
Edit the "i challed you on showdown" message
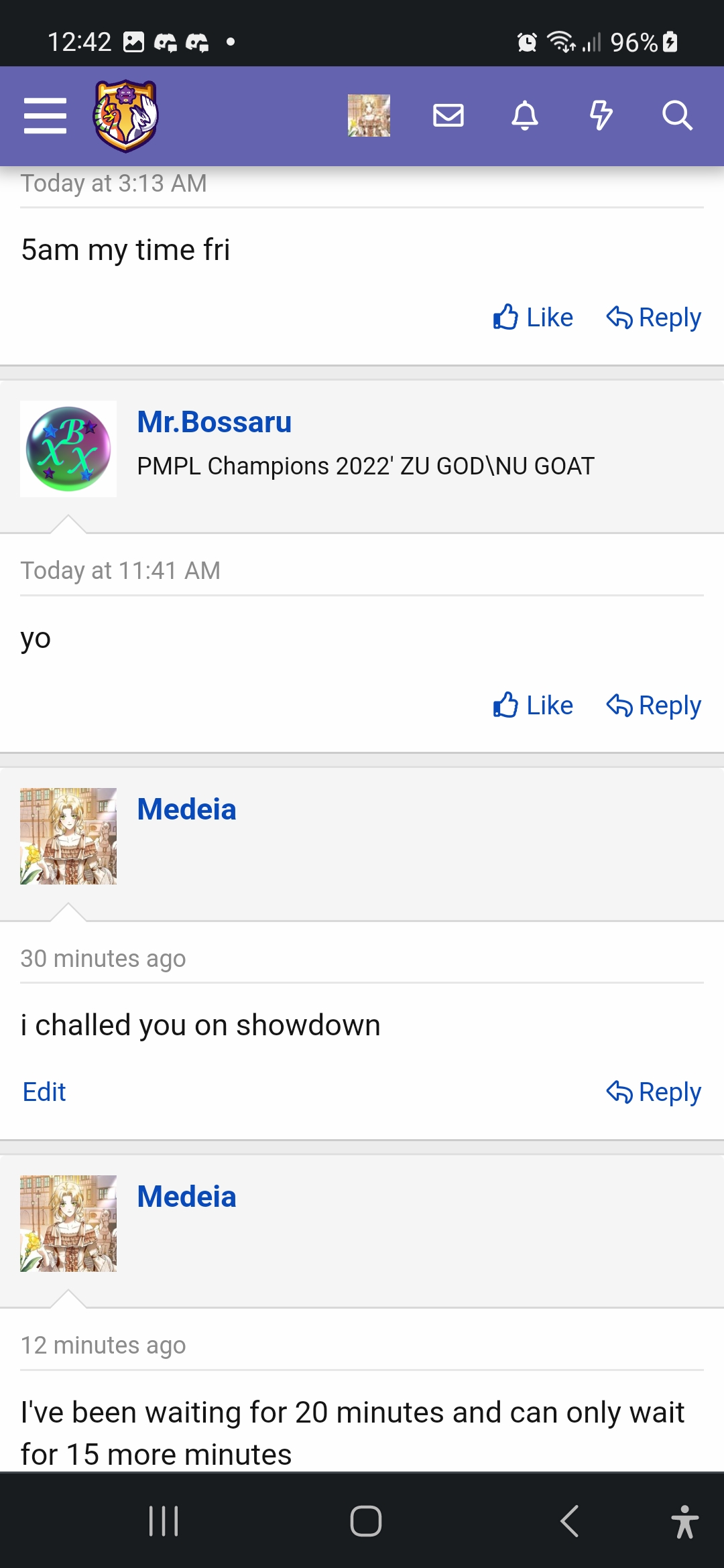coord(44,1092)
